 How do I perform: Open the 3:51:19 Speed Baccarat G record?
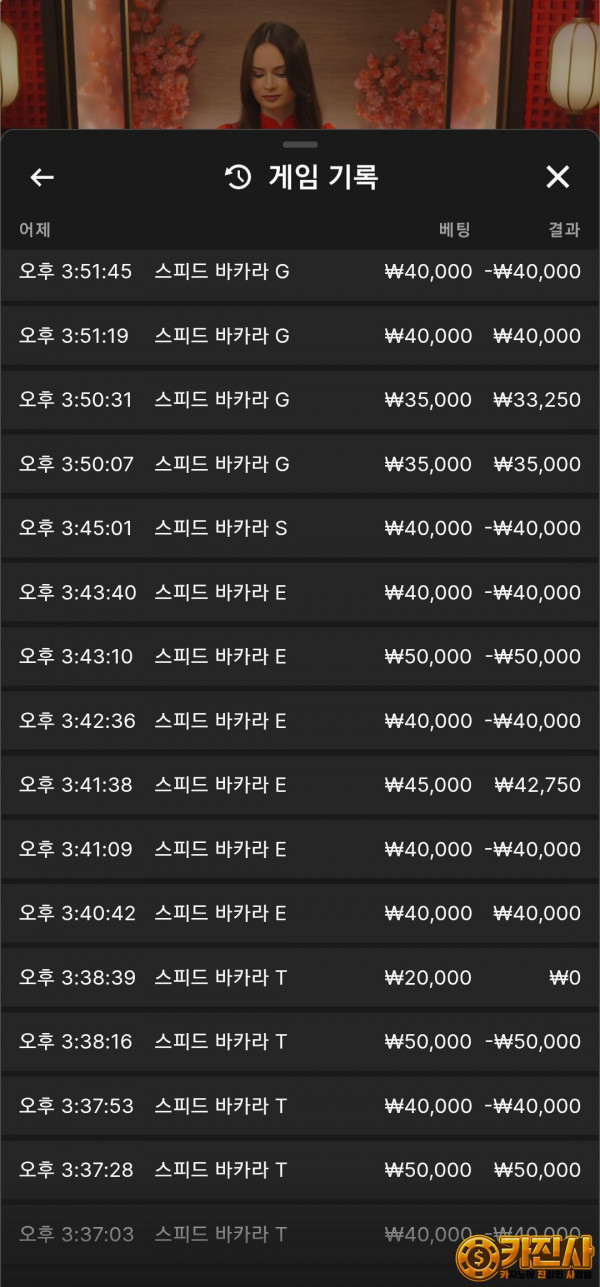(300, 336)
